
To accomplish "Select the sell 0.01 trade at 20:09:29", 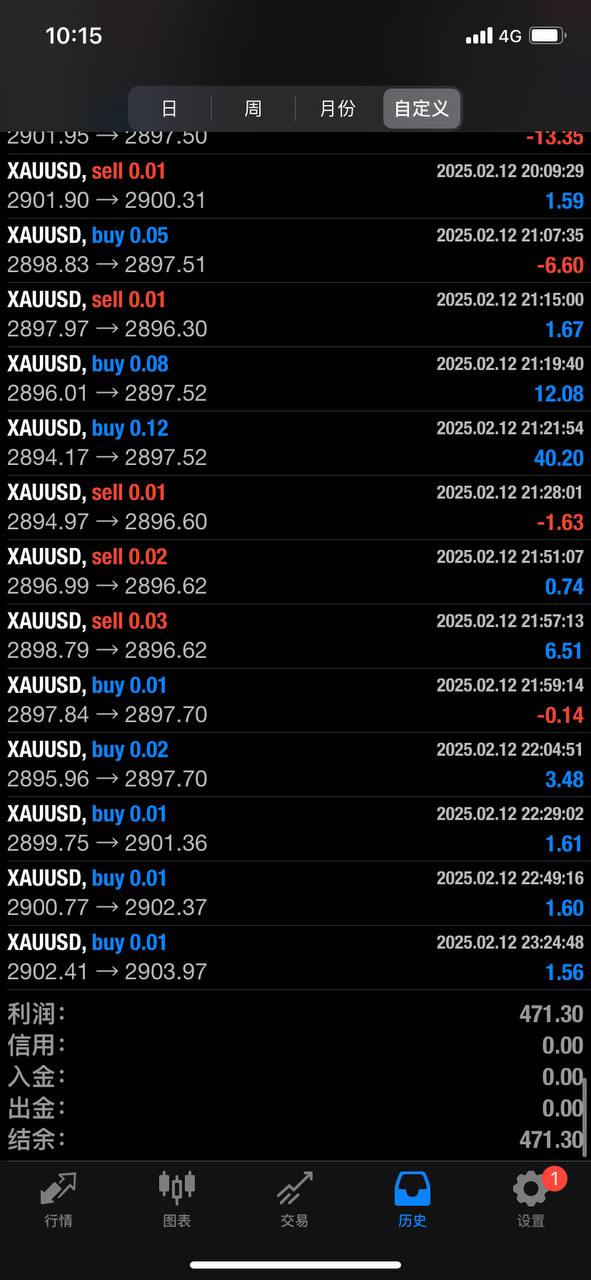I will click(295, 186).
